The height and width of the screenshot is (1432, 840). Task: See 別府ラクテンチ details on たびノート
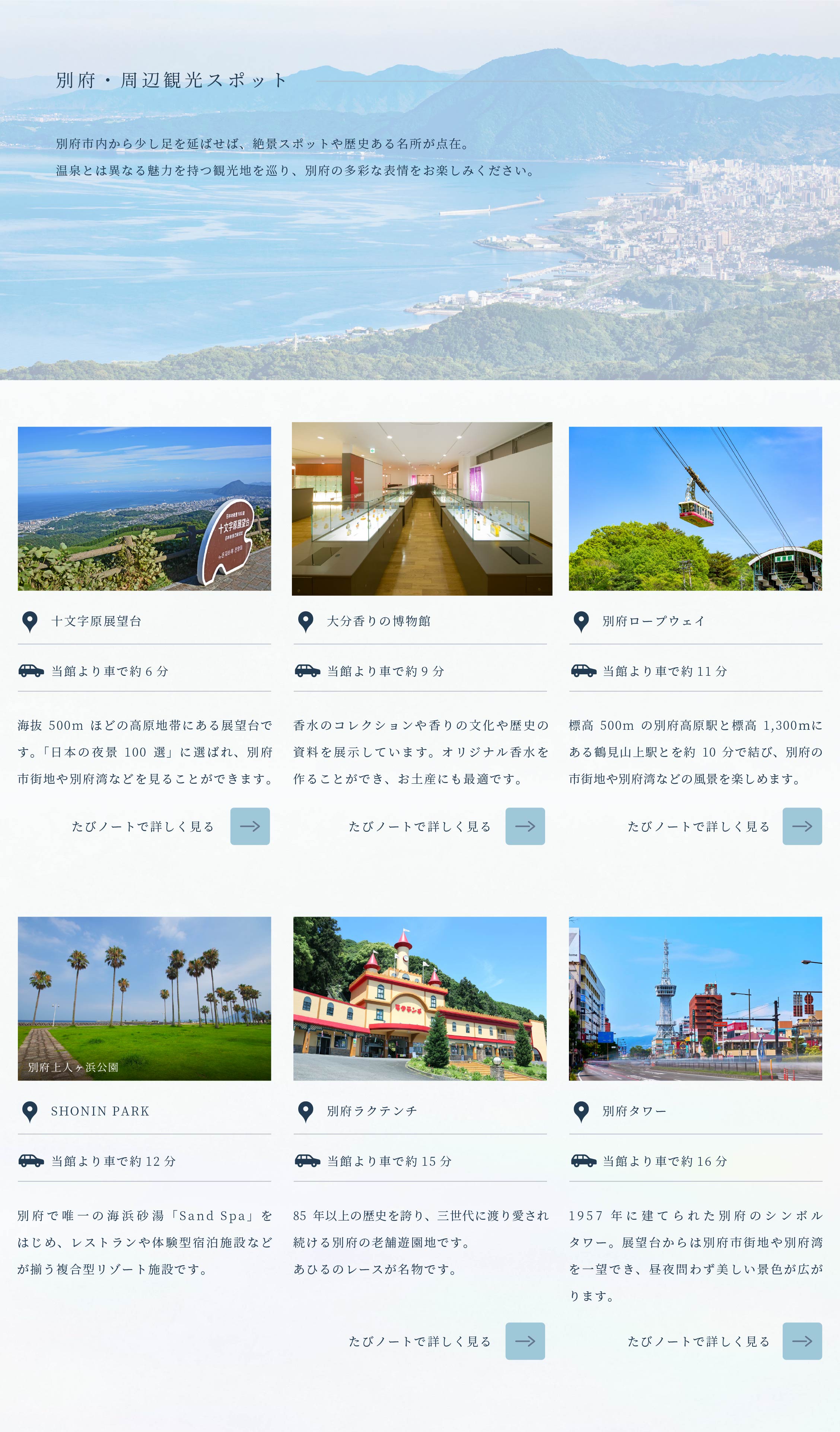click(x=525, y=1340)
